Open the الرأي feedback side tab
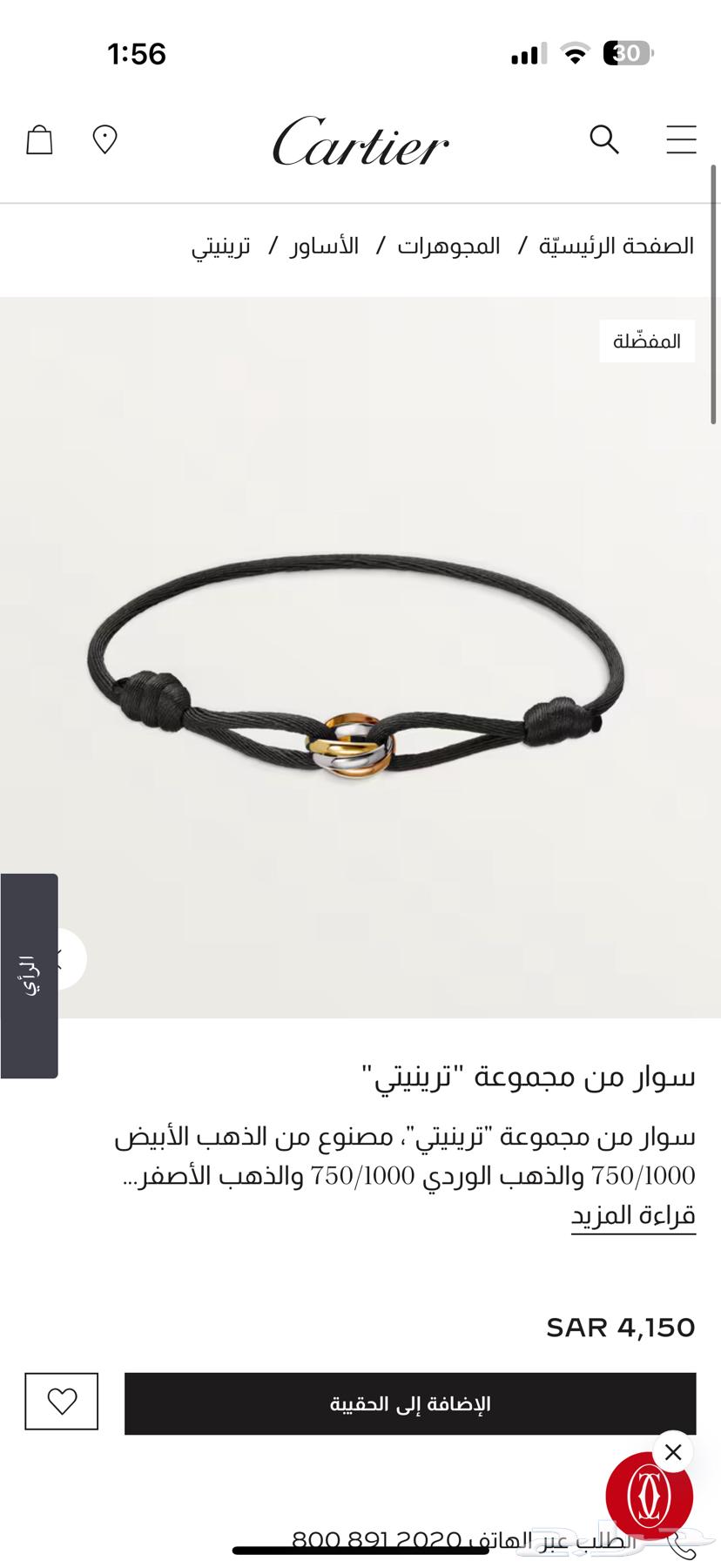The height and width of the screenshot is (1568, 721). tap(29, 976)
